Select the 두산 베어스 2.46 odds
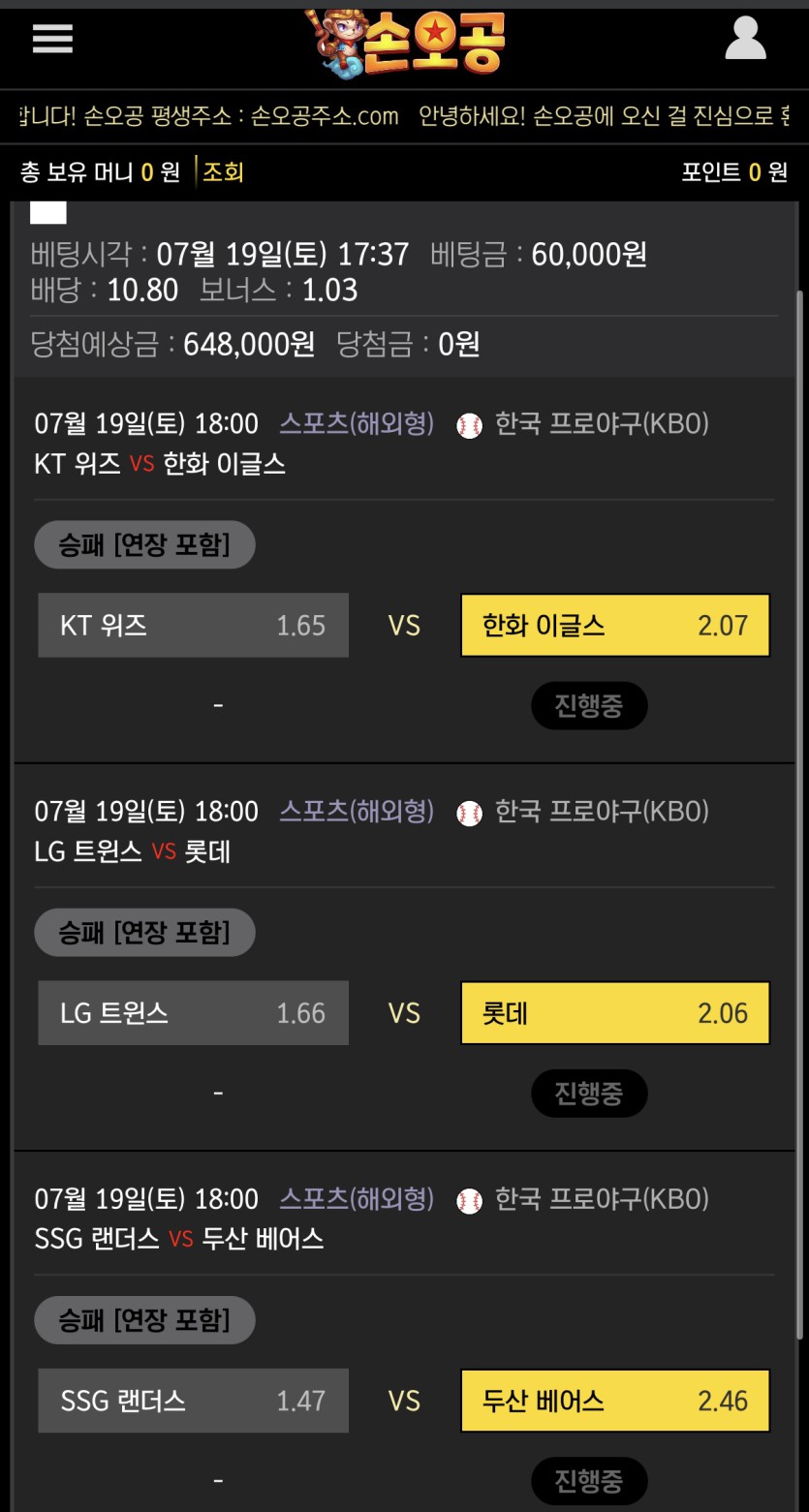Viewport: 809px width, 1512px height. click(x=615, y=1401)
